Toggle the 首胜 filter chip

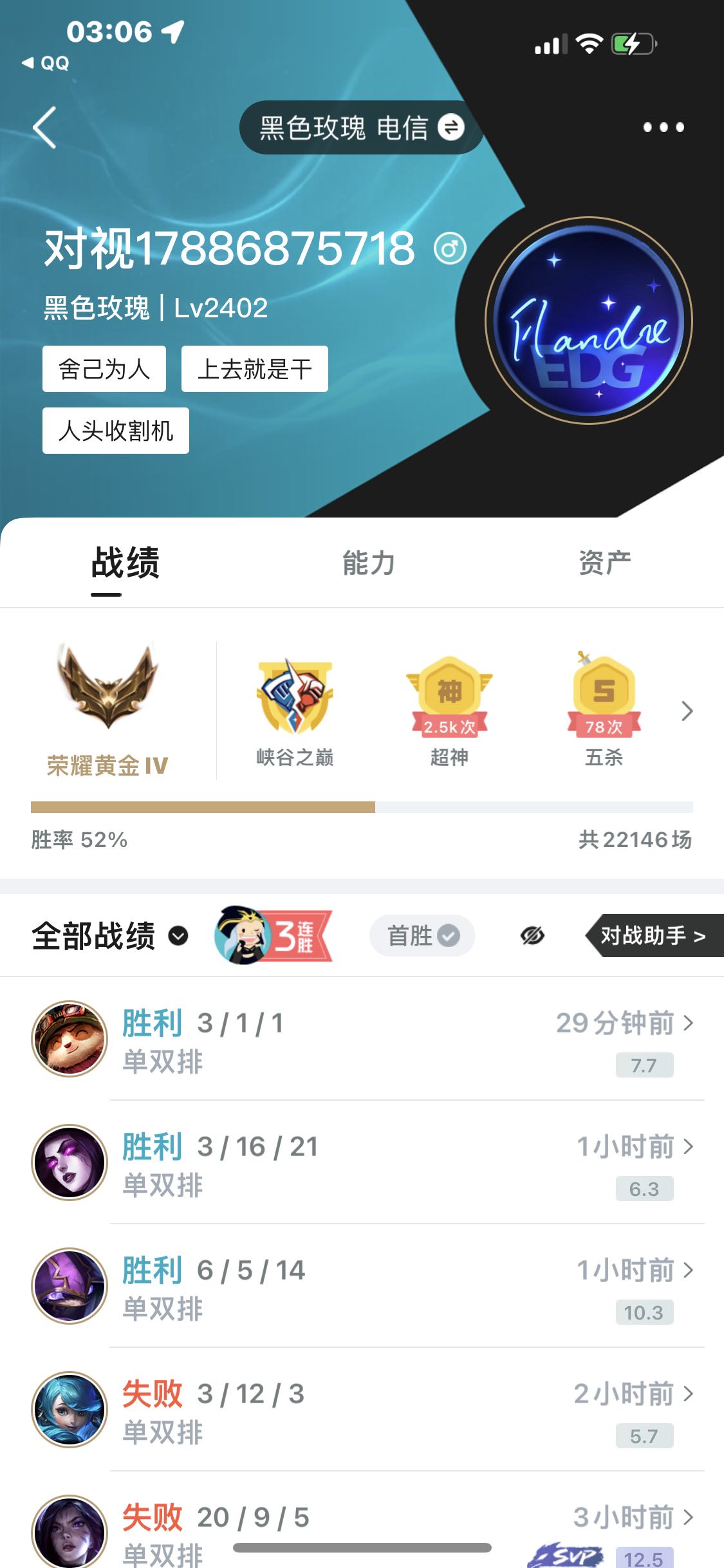(422, 935)
